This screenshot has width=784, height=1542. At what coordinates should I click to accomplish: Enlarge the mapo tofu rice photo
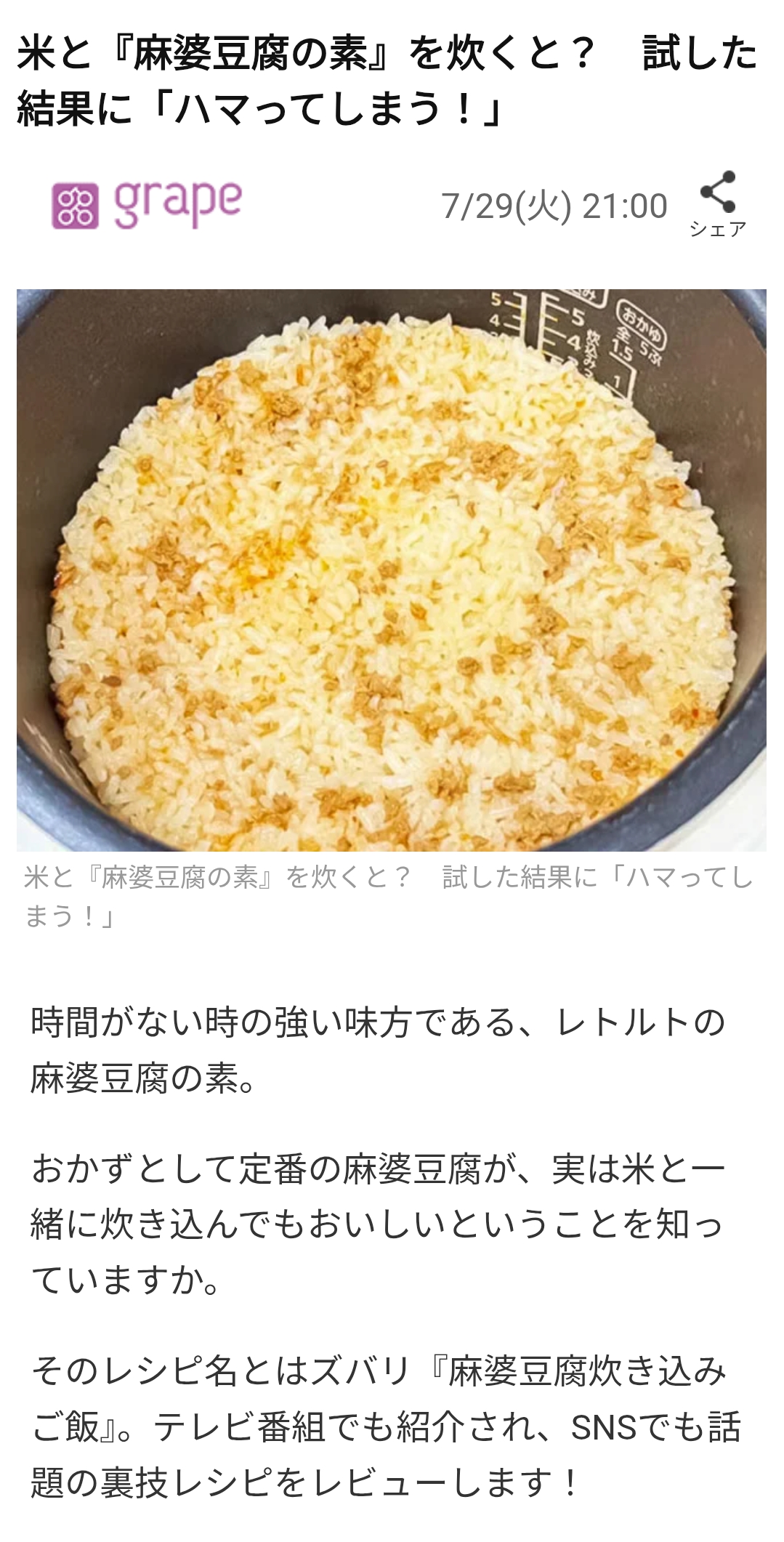tap(391, 570)
